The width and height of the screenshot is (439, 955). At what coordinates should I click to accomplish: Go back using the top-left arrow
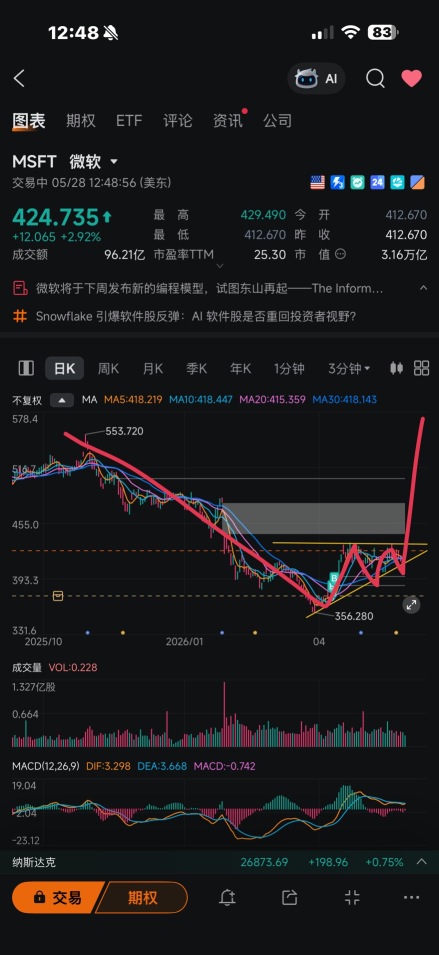[x=19, y=79]
